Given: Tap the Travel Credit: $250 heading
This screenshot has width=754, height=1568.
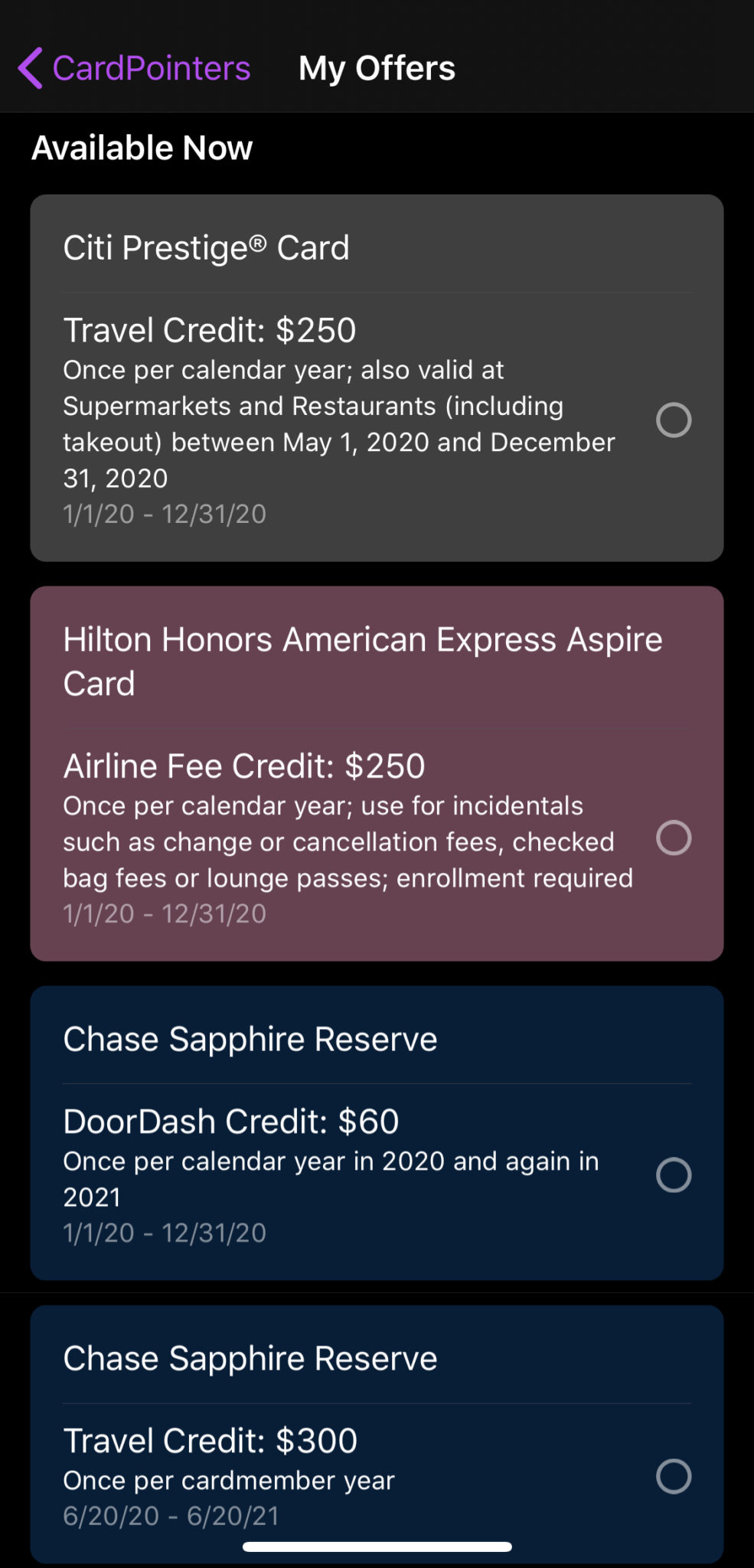Looking at the screenshot, I should [209, 329].
